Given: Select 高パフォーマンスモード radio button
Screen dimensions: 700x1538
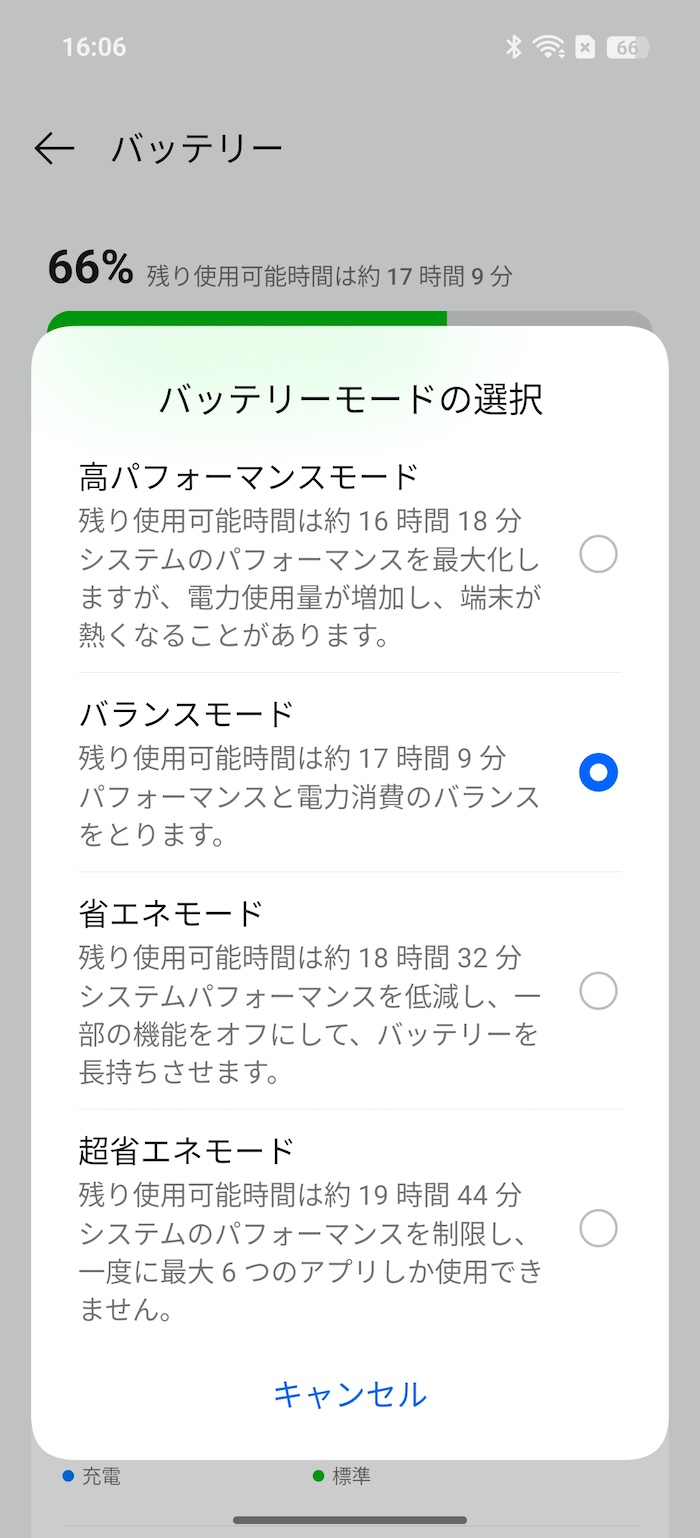Looking at the screenshot, I should tap(598, 553).
